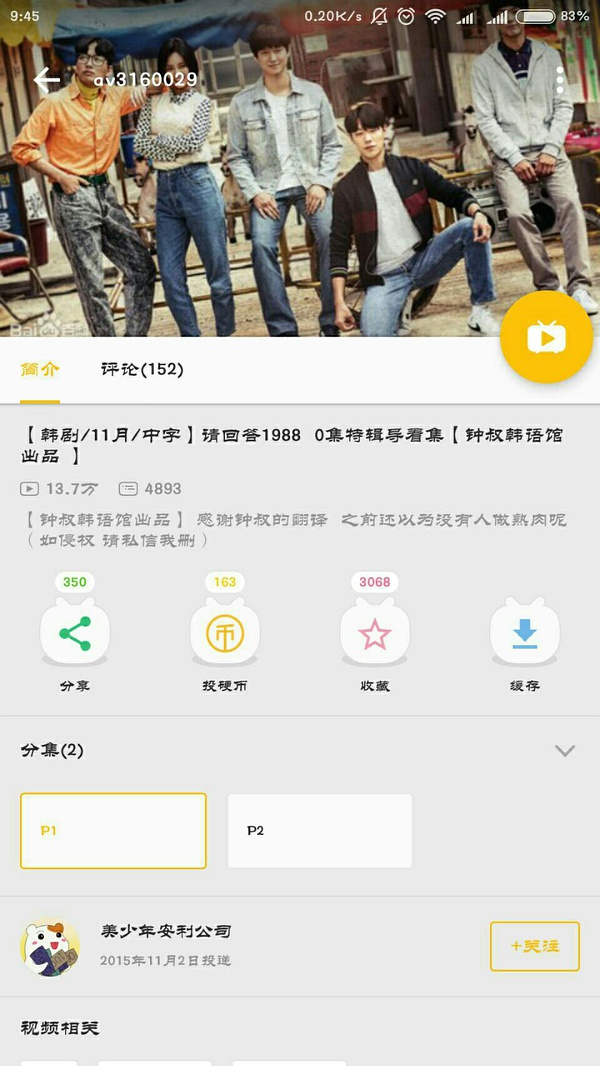Share this video via 分享

(75, 634)
